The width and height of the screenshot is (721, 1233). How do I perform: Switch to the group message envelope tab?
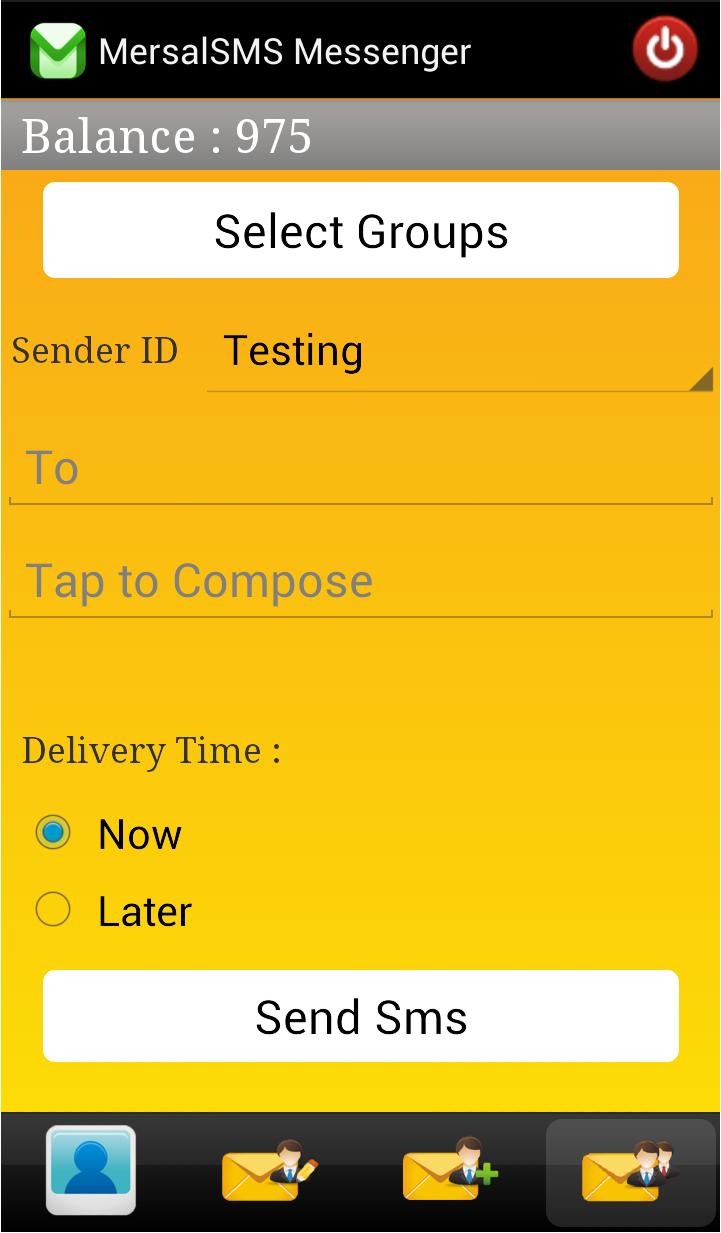click(630, 1171)
